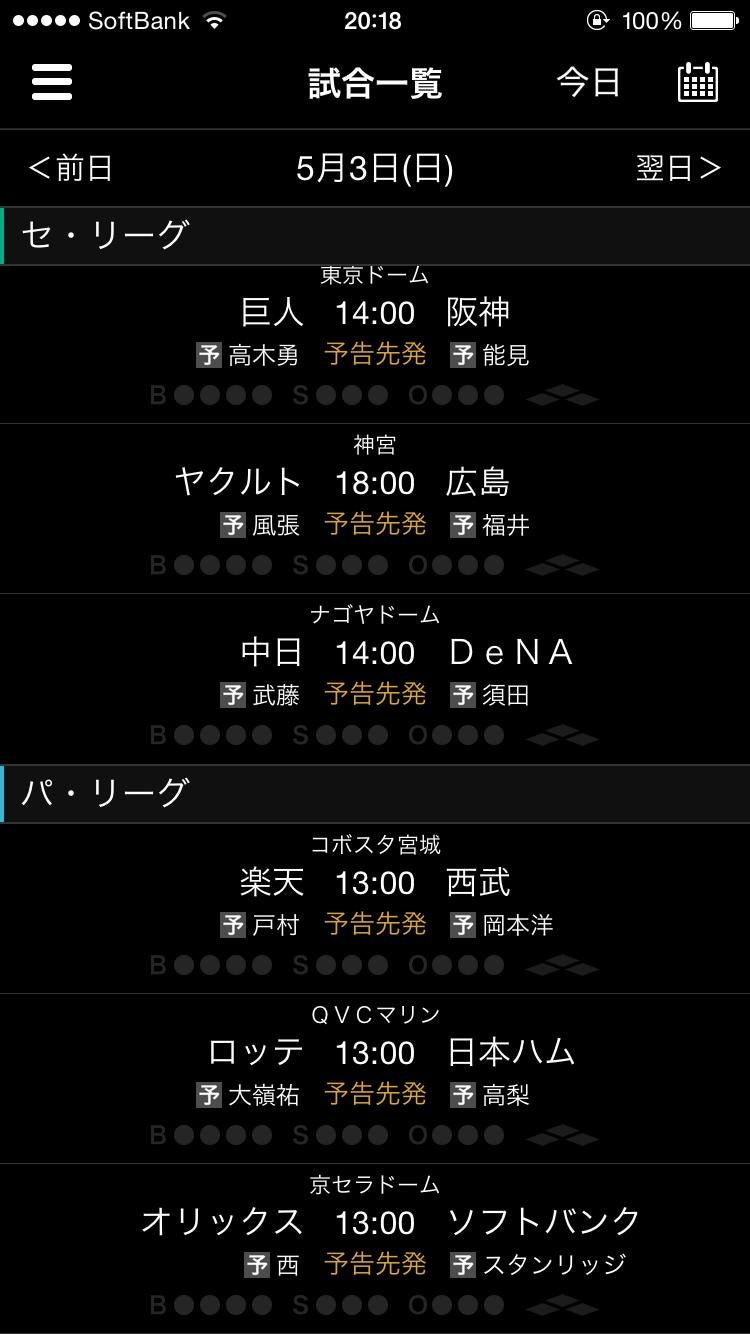Go to the next day (翌日)

coord(678,168)
